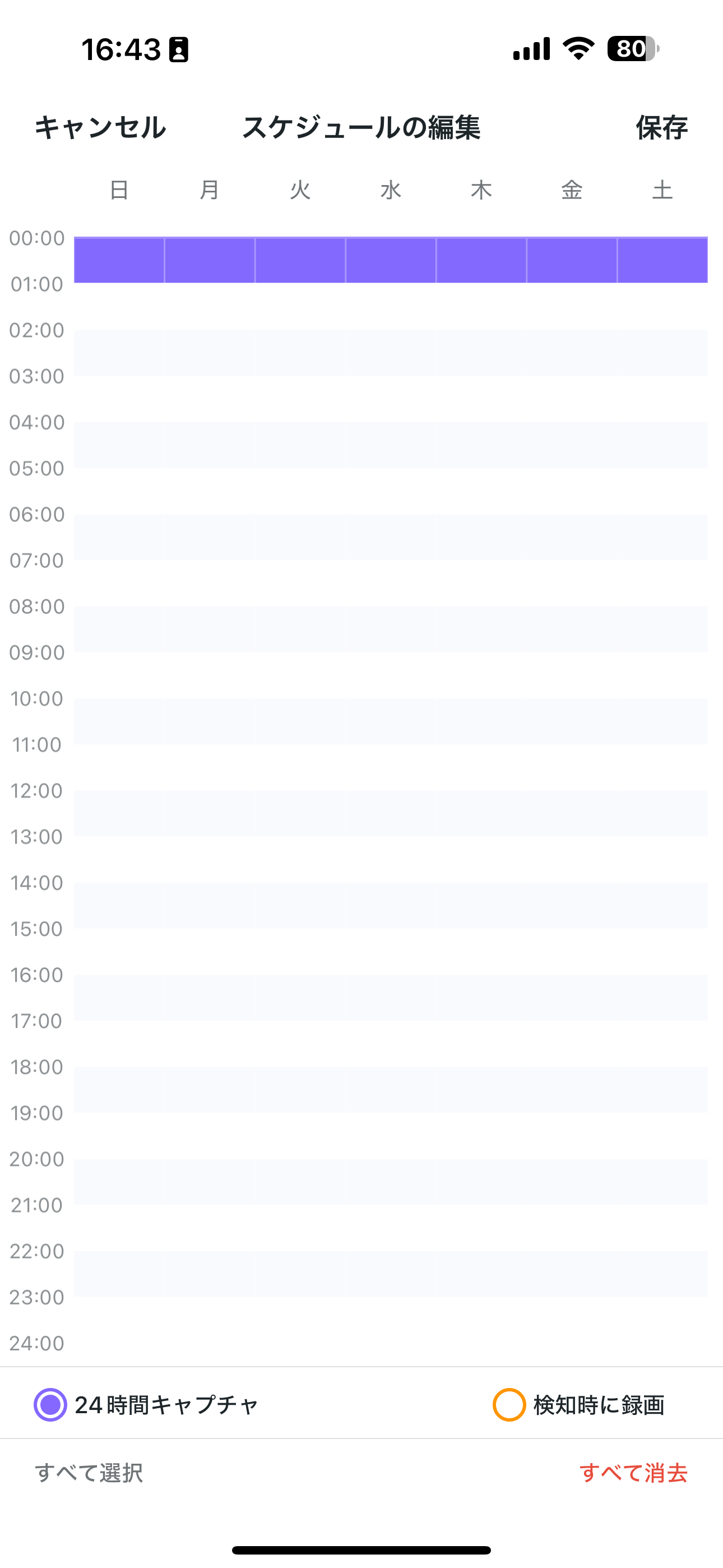
Task: Select the 12:00 slot under 木
Action: point(481,813)
